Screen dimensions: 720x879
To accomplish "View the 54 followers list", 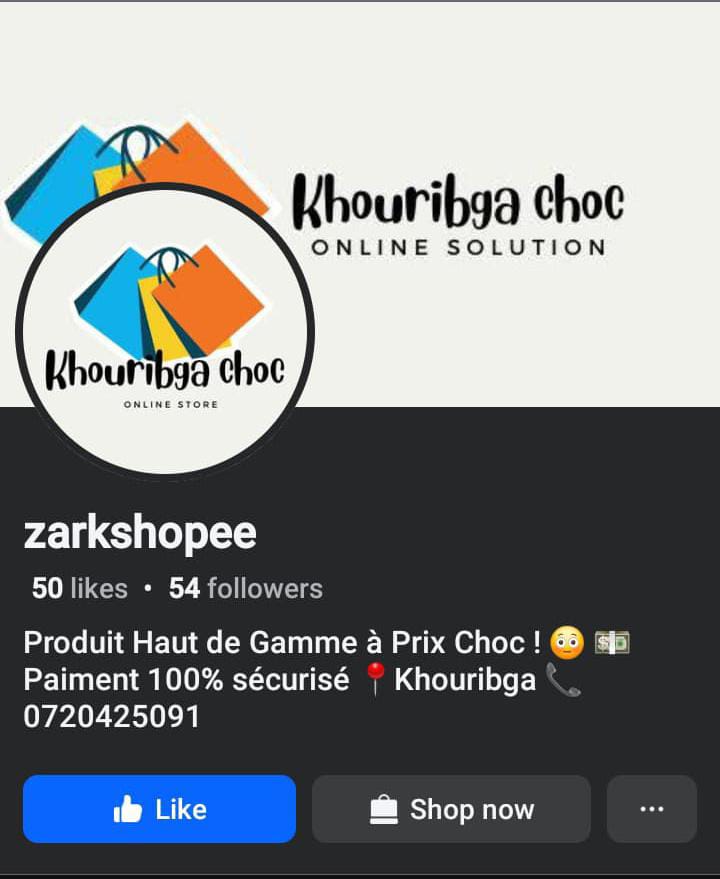I will coord(245,588).
